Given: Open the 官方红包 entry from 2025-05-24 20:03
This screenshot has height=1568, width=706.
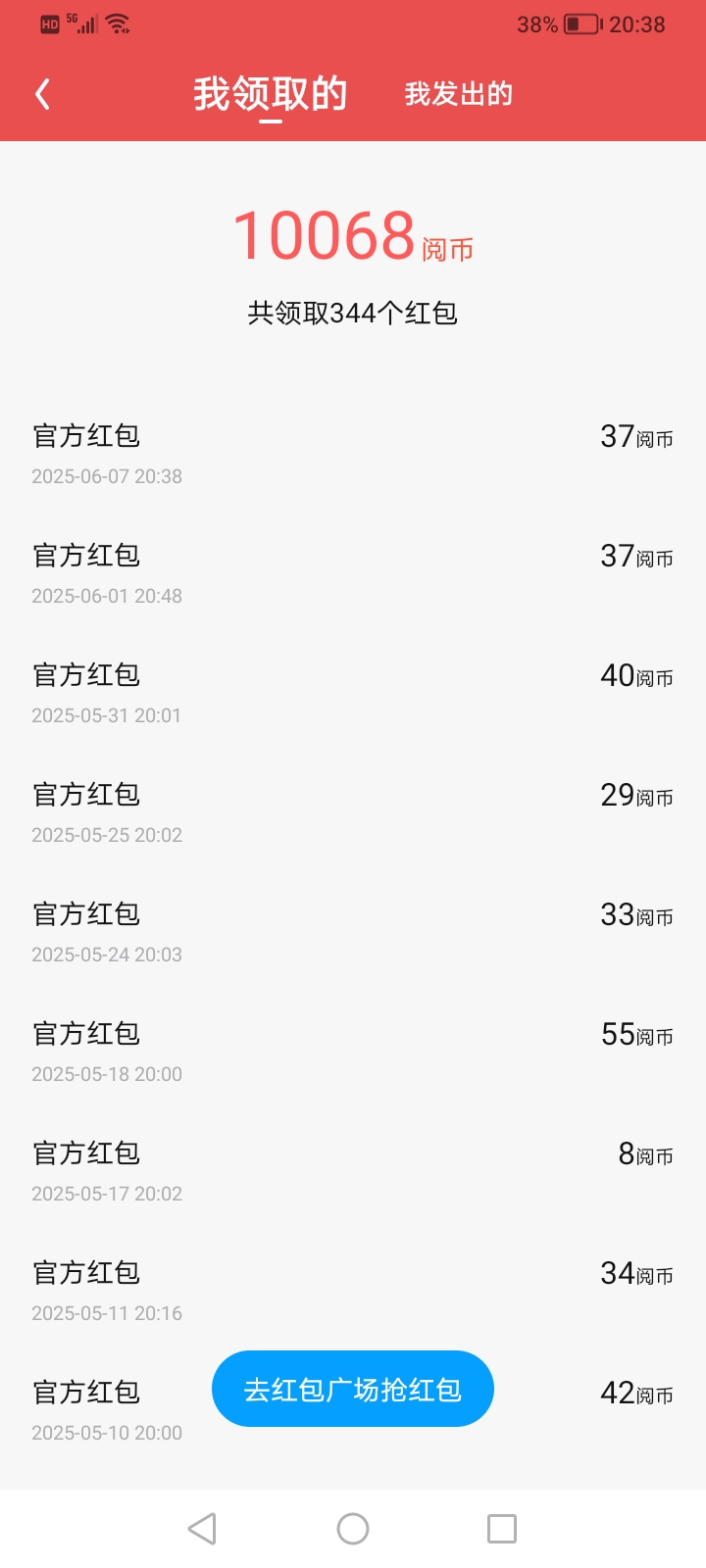Looking at the screenshot, I should (353, 933).
